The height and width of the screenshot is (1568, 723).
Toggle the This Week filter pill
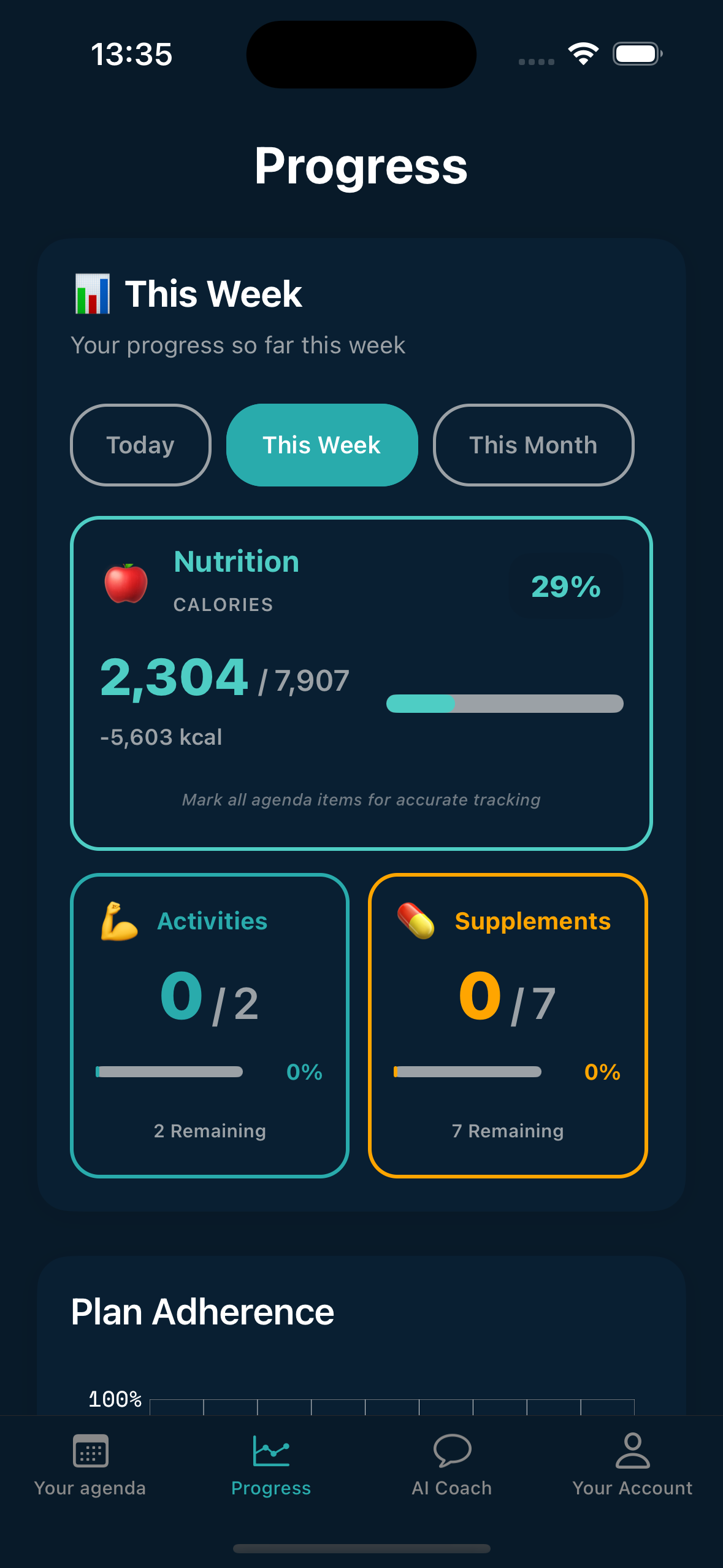[321, 445]
